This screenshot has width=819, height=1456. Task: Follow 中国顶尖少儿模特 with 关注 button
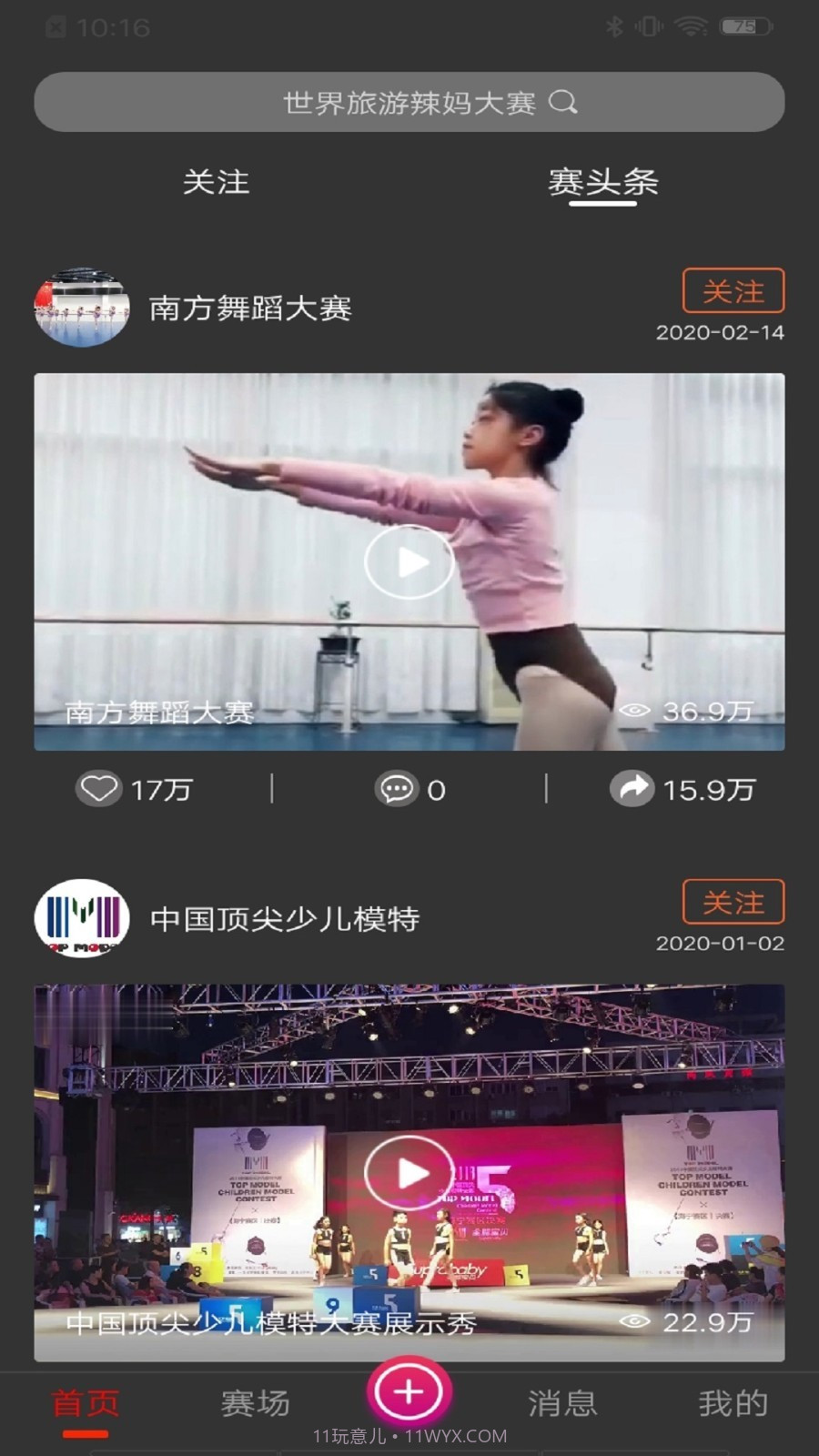(733, 902)
